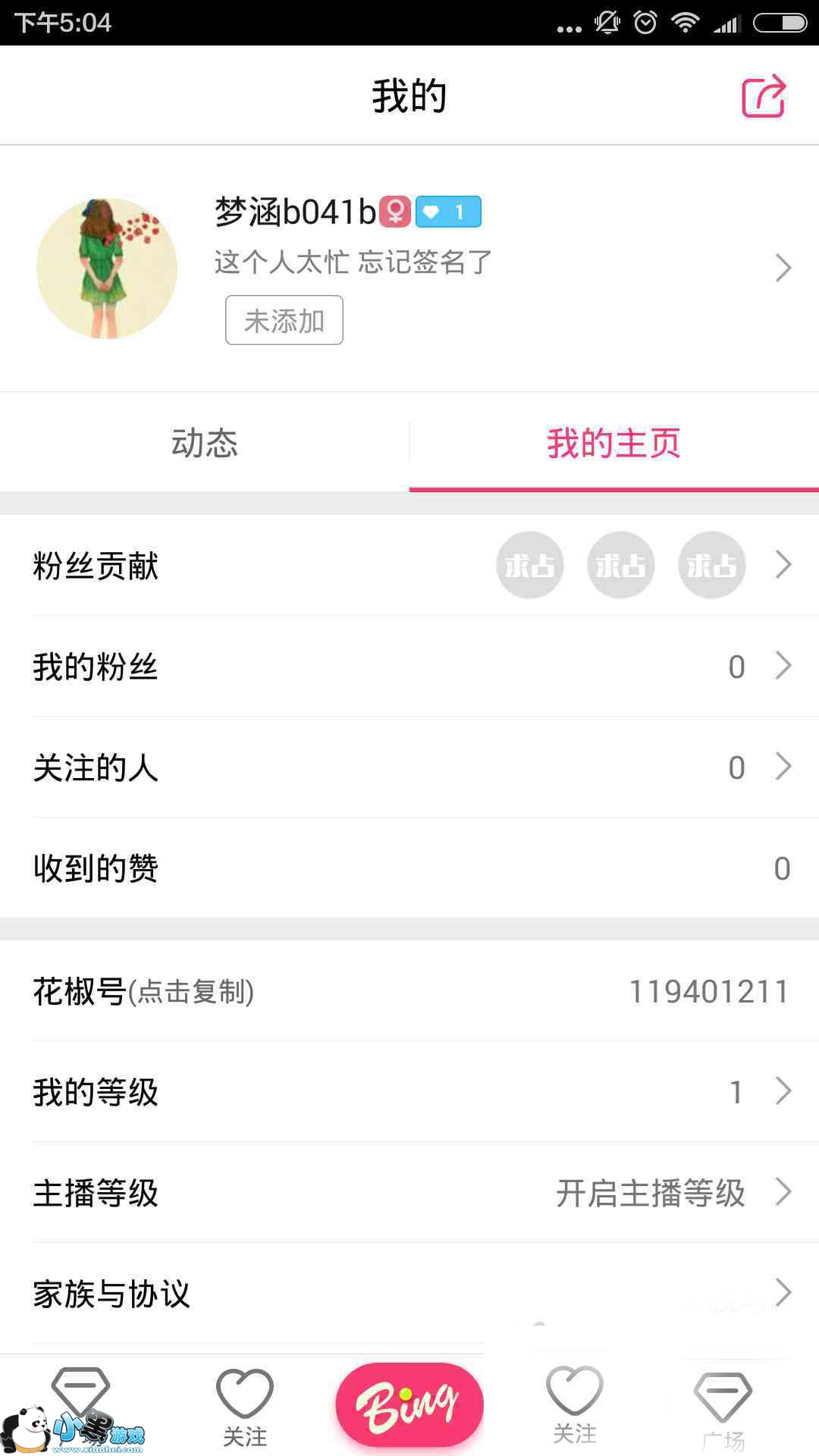View the 我的粉丝 list
This screenshot has height=1456, width=819.
[x=409, y=667]
